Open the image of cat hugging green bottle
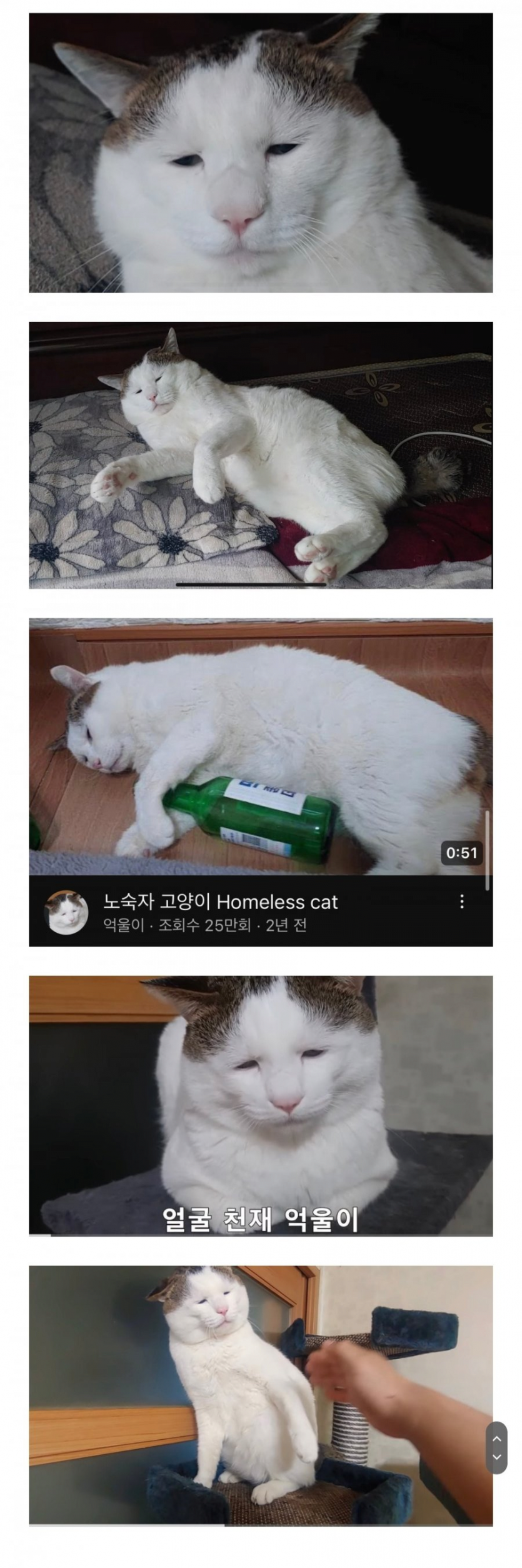The height and width of the screenshot is (1568, 522). [261, 746]
